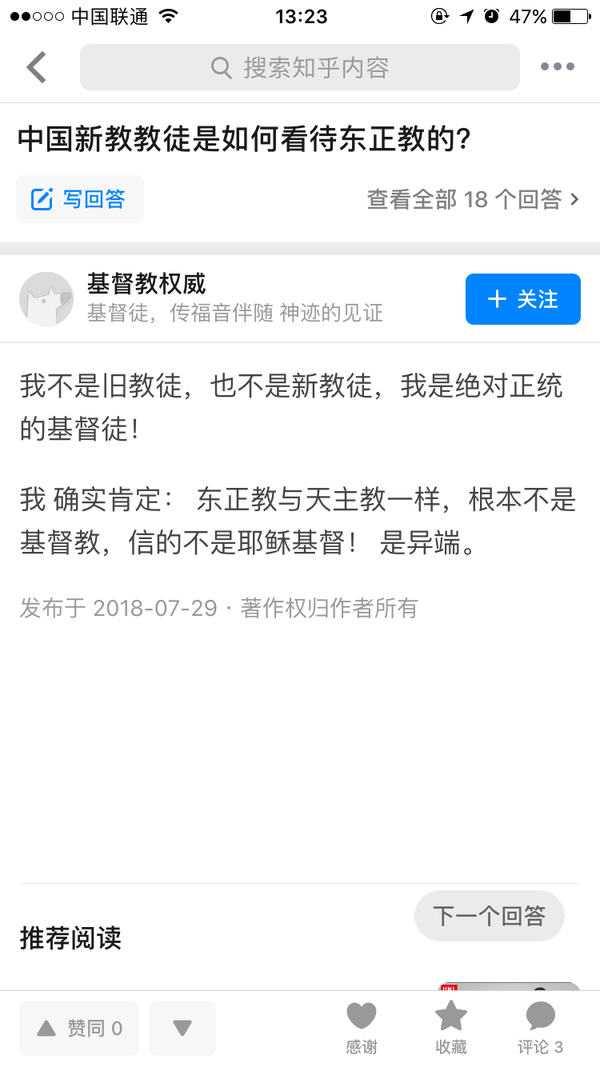600x1067 pixels.
Task: Open the 搜索知乎内容 search box
Action: point(300,67)
